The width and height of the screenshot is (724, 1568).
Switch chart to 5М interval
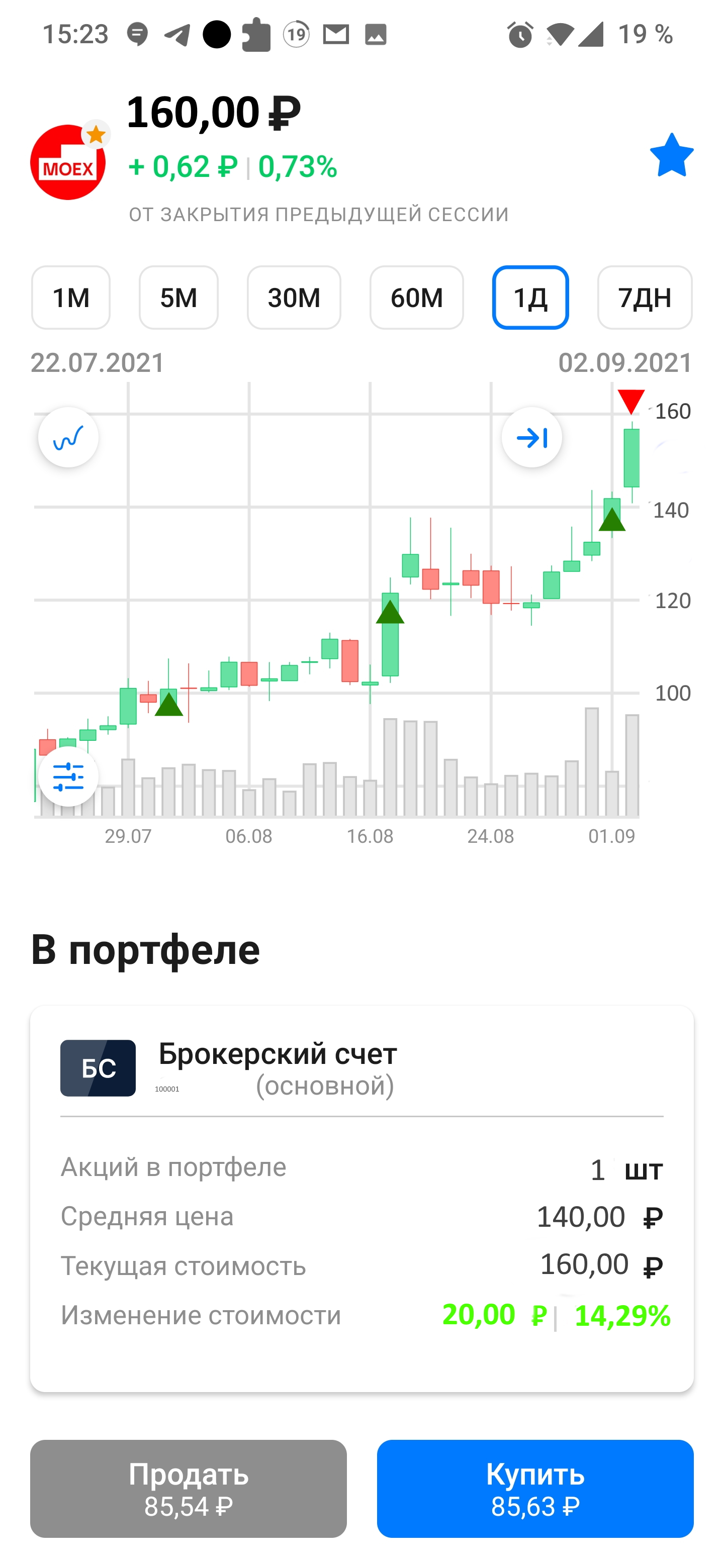tap(178, 298)
